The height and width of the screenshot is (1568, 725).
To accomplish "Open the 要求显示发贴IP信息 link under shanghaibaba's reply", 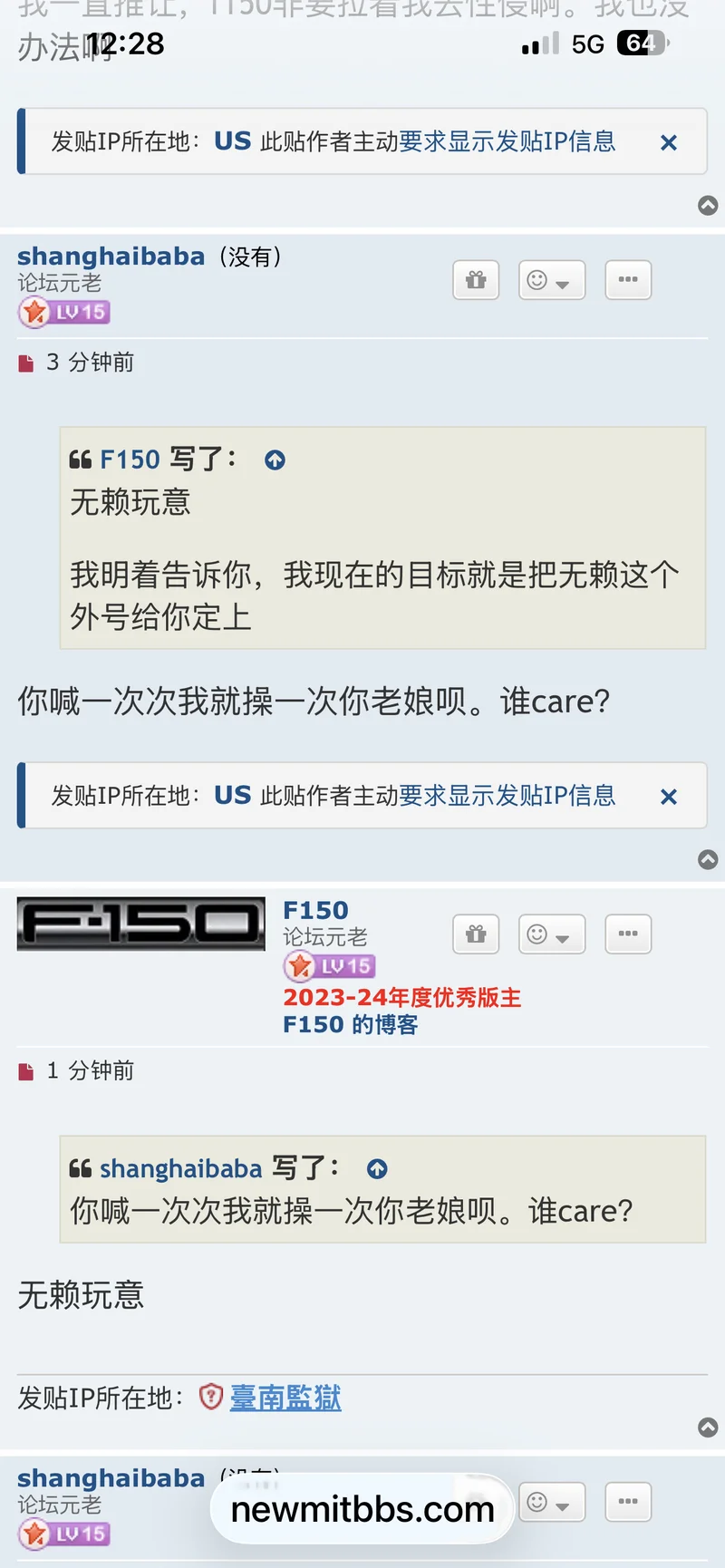I will click(507, 796).
